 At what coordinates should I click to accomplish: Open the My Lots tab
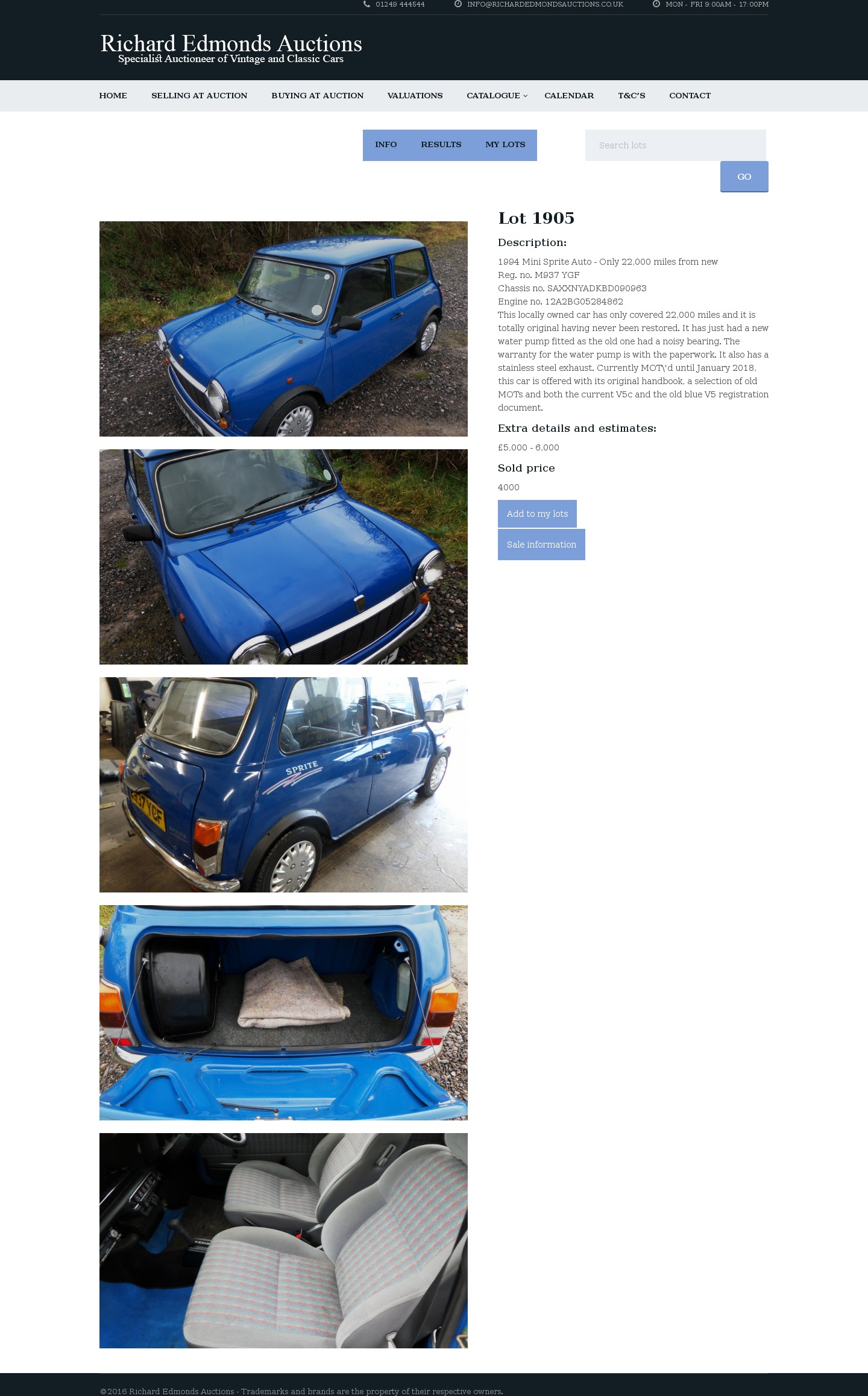pos(505,145)
